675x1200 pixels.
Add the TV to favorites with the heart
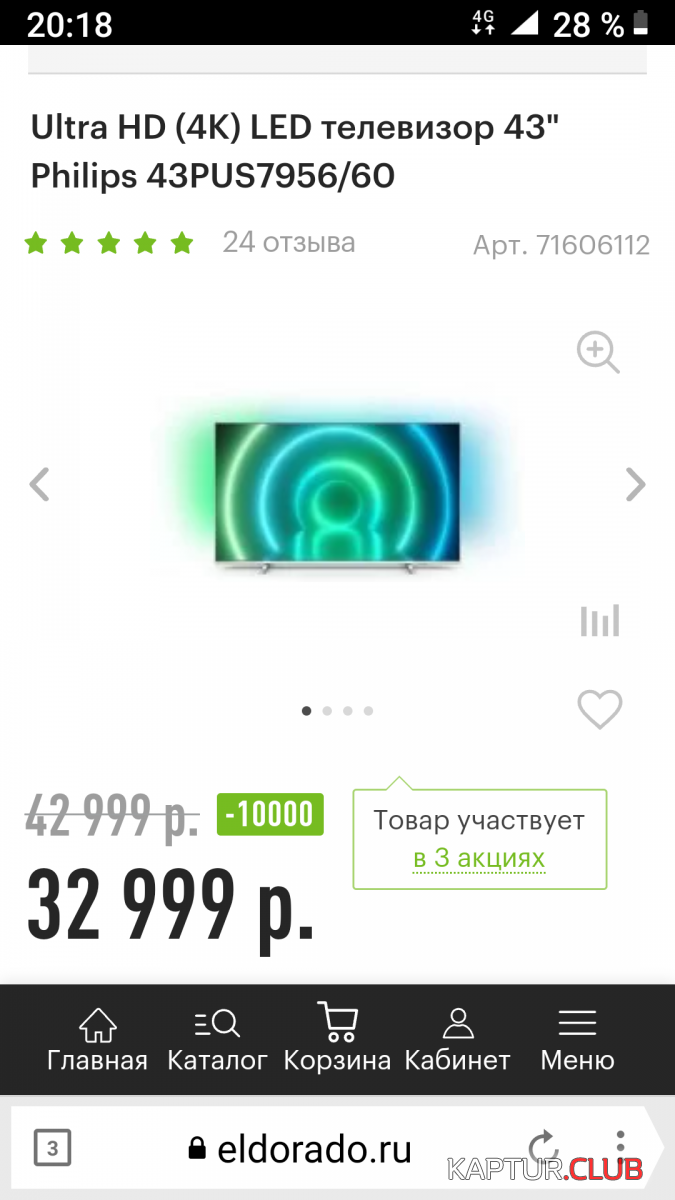[x=599, y=710]
